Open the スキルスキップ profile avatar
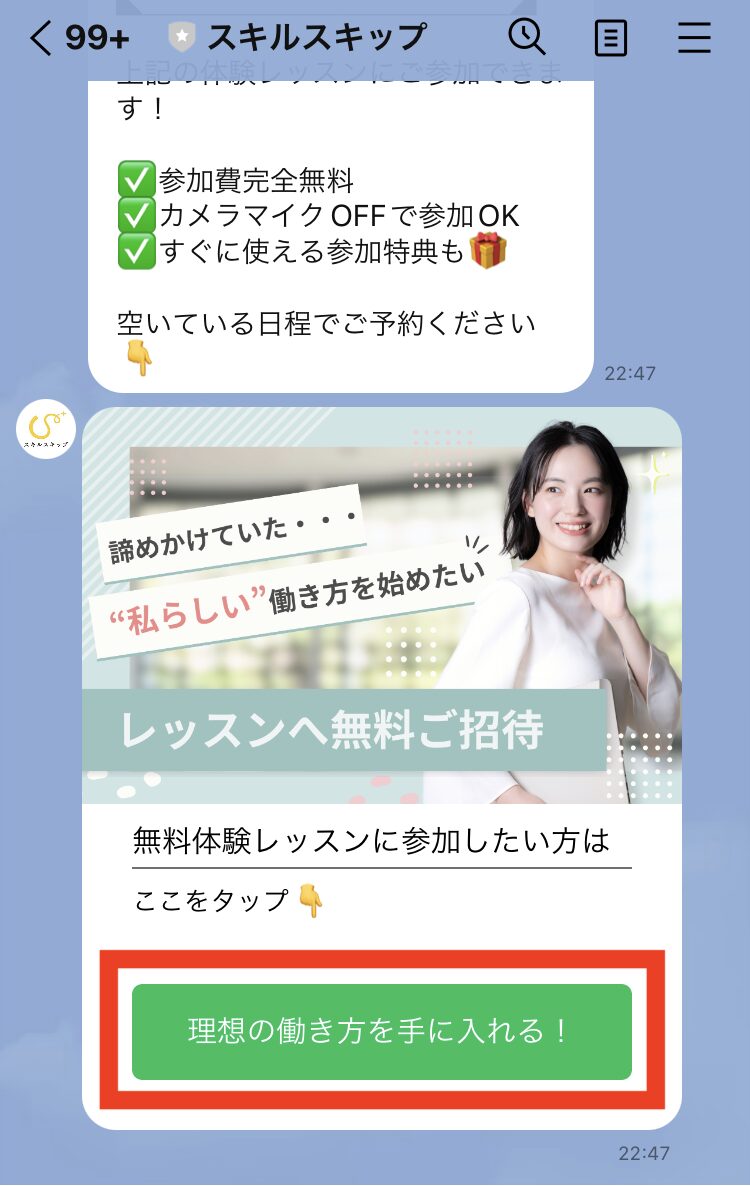Image resolution: width=750 pixels, height=1186 pixels. point(46,429)
